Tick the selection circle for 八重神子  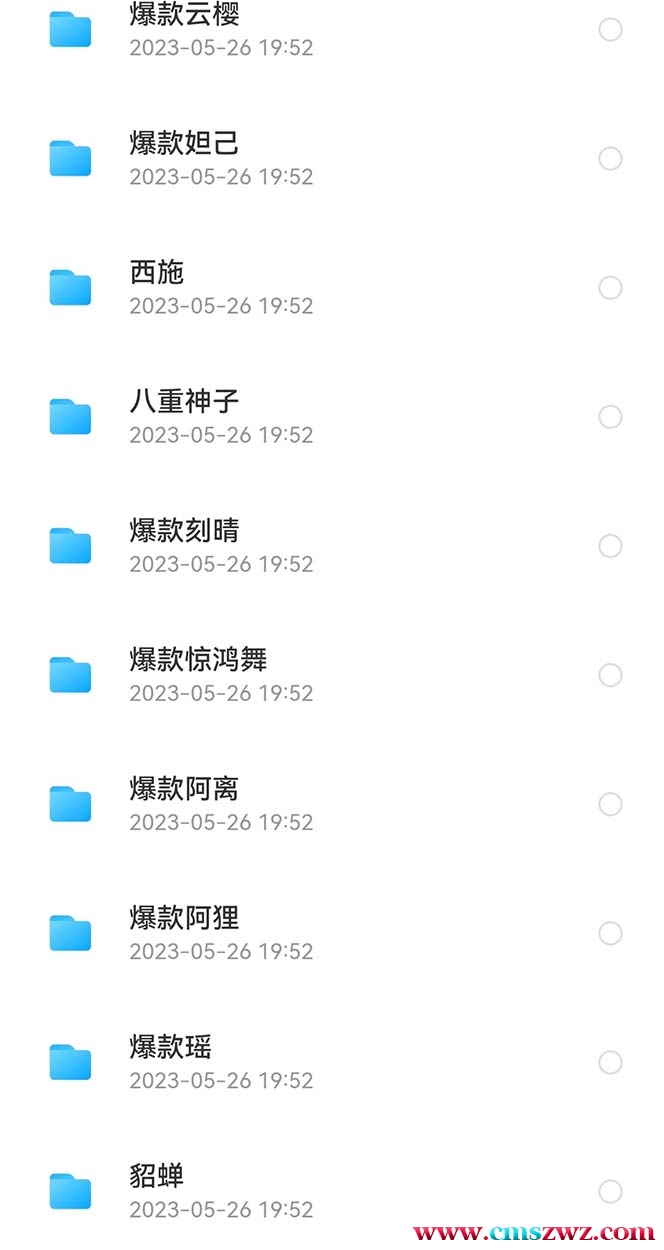tap(610, 417)
